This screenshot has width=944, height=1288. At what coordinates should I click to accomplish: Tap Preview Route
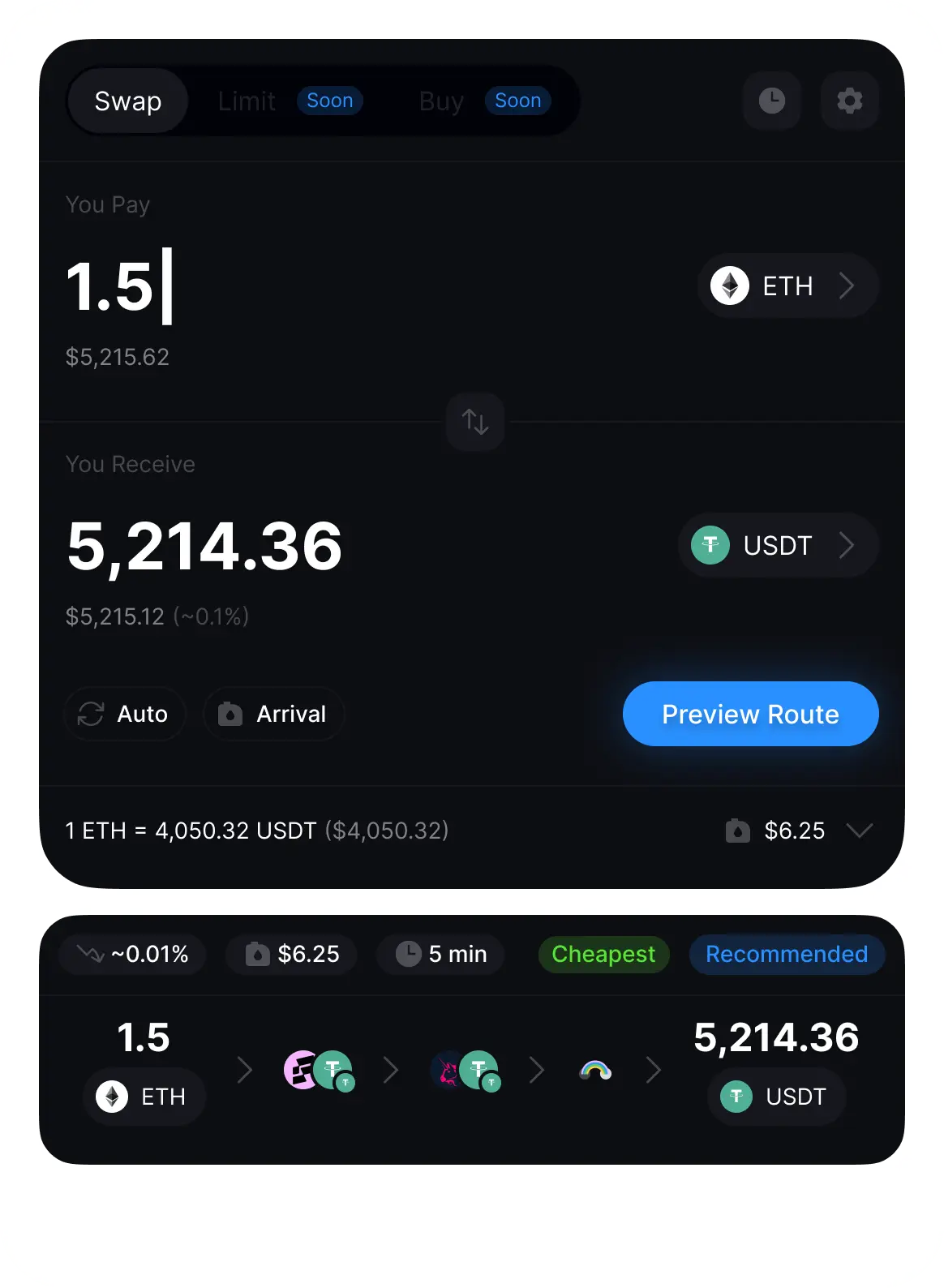coord(750,714)
